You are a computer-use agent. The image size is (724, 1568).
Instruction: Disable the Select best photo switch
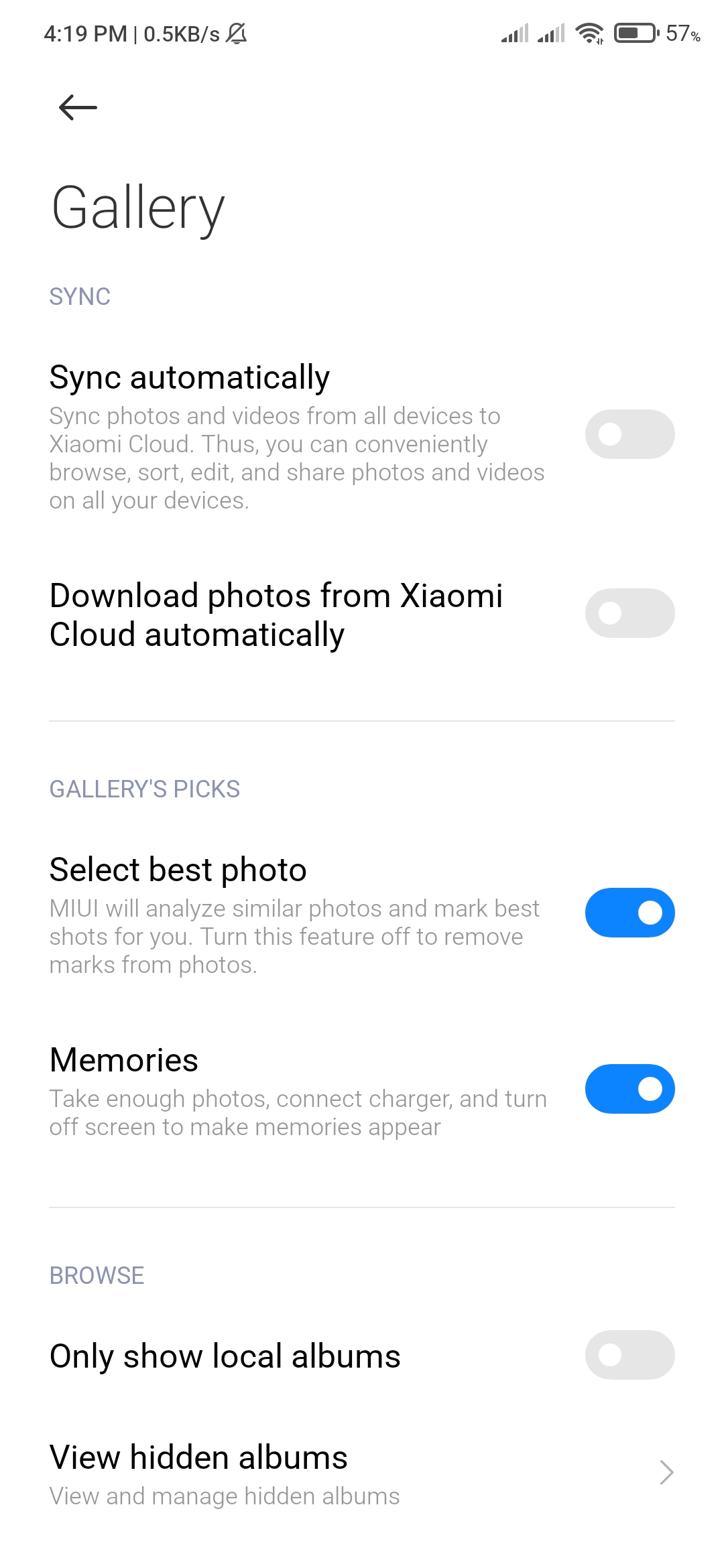coord(629,913)
